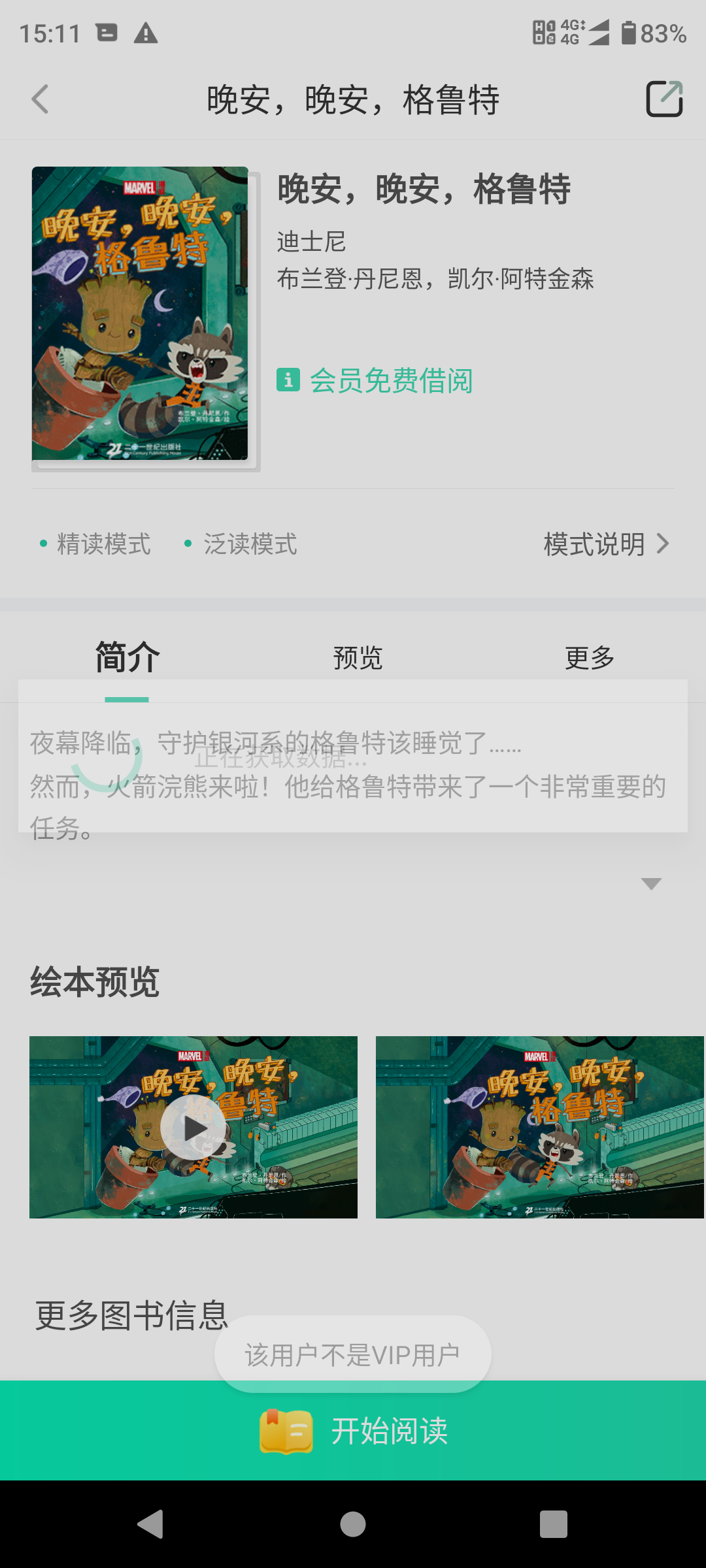Open the book cover image
This screenshot has width=706, height=1568.
coord(141,314)
